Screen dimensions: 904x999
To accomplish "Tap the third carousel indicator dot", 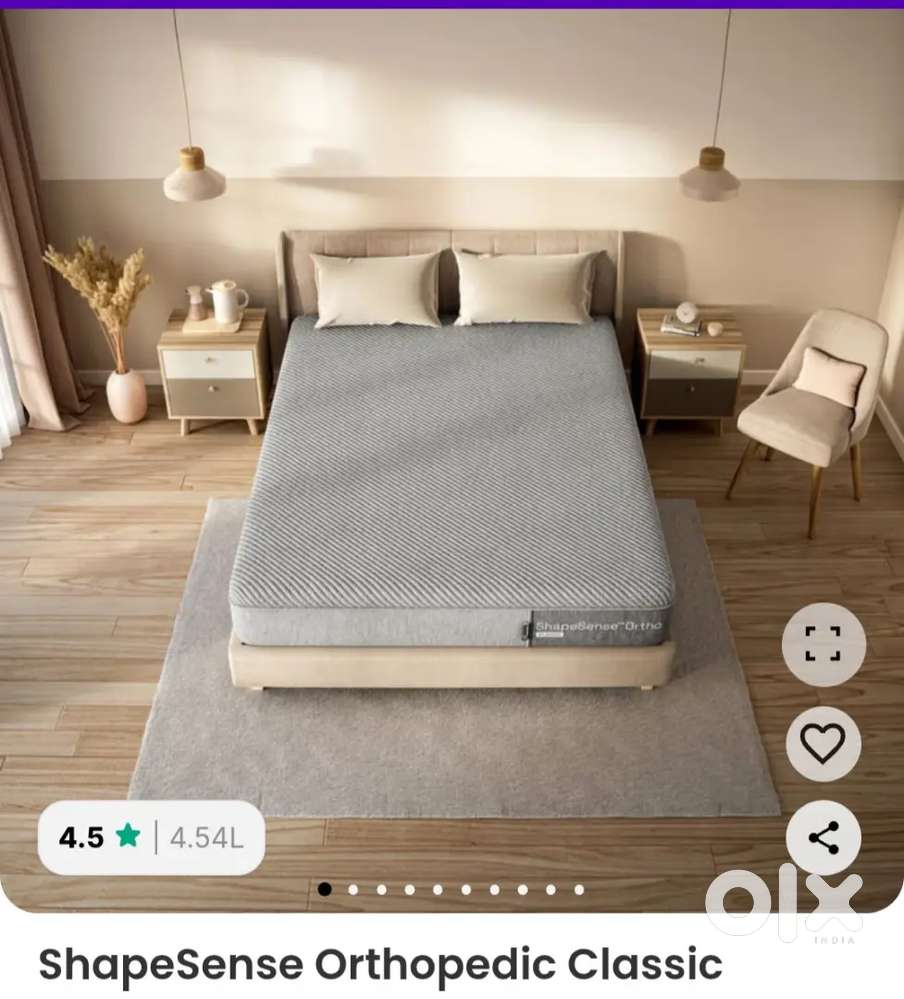I will click(382, 888).
